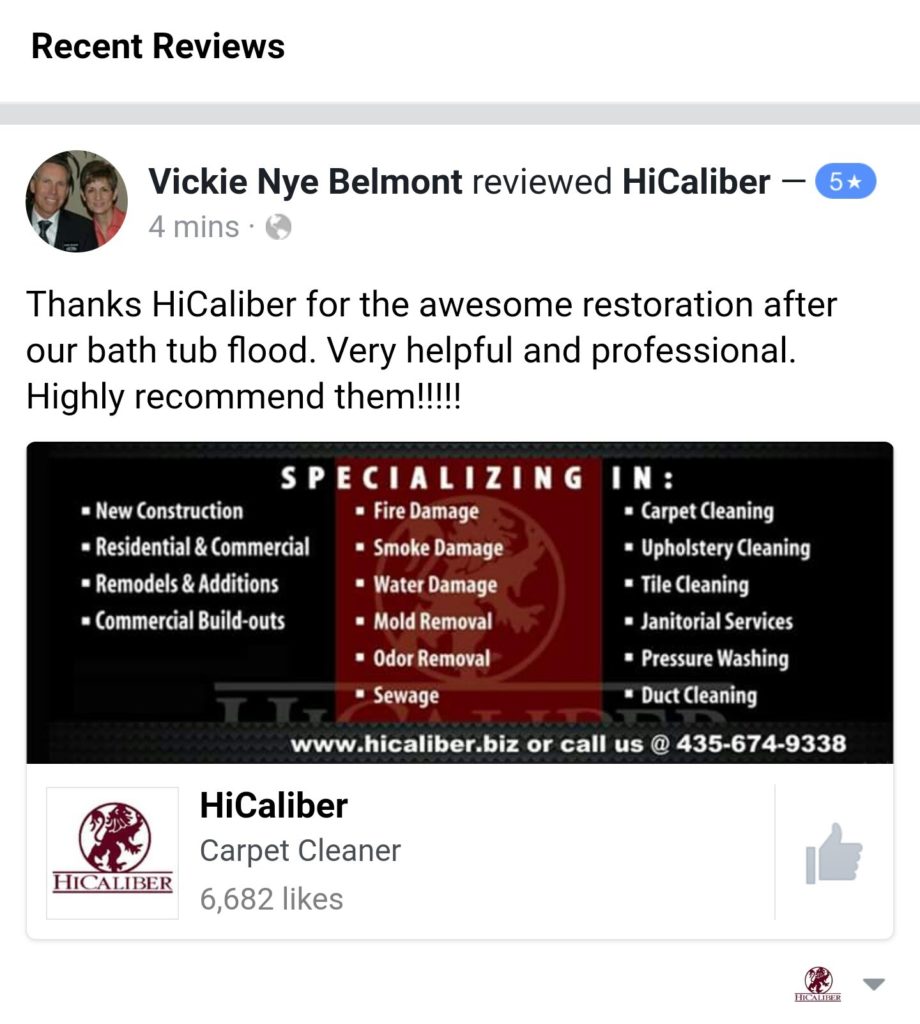
Task: Open Vickie Nye Belmont's profile picture
Action: [x=76, y=202]
